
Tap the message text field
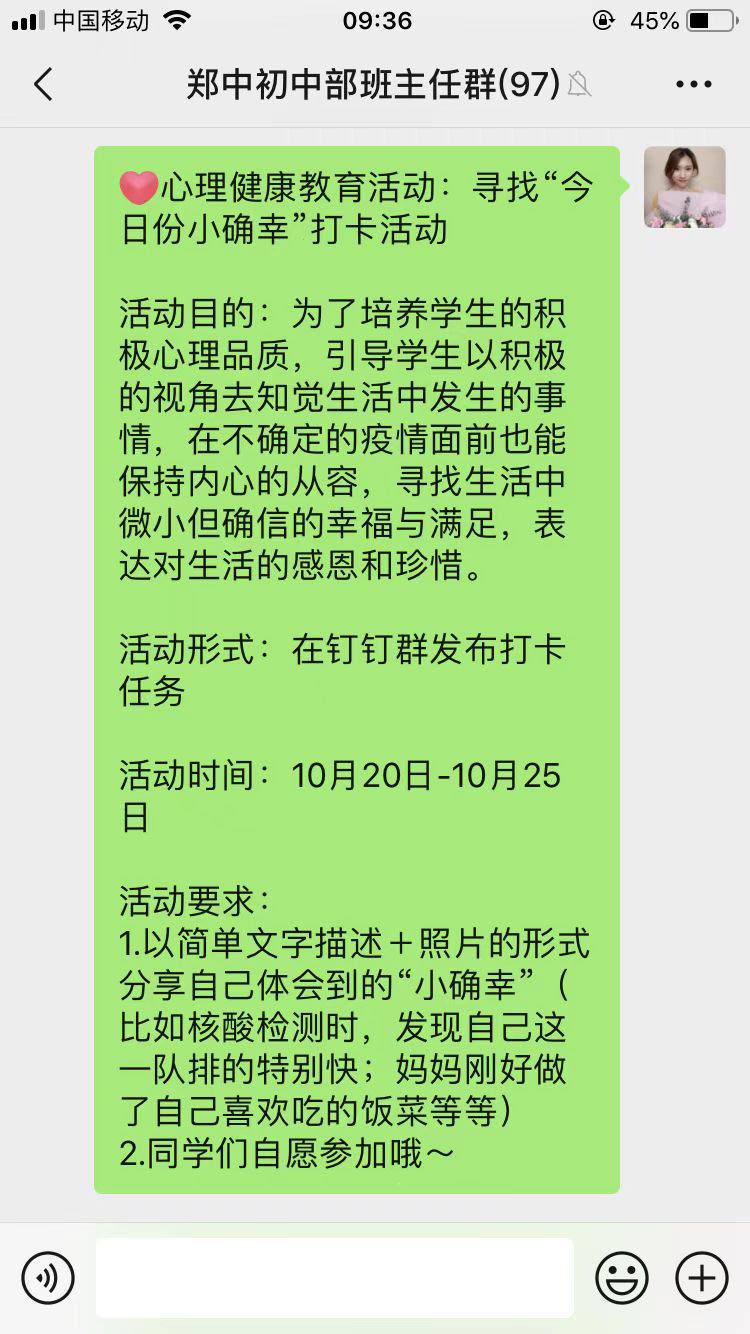[335, 1277]
